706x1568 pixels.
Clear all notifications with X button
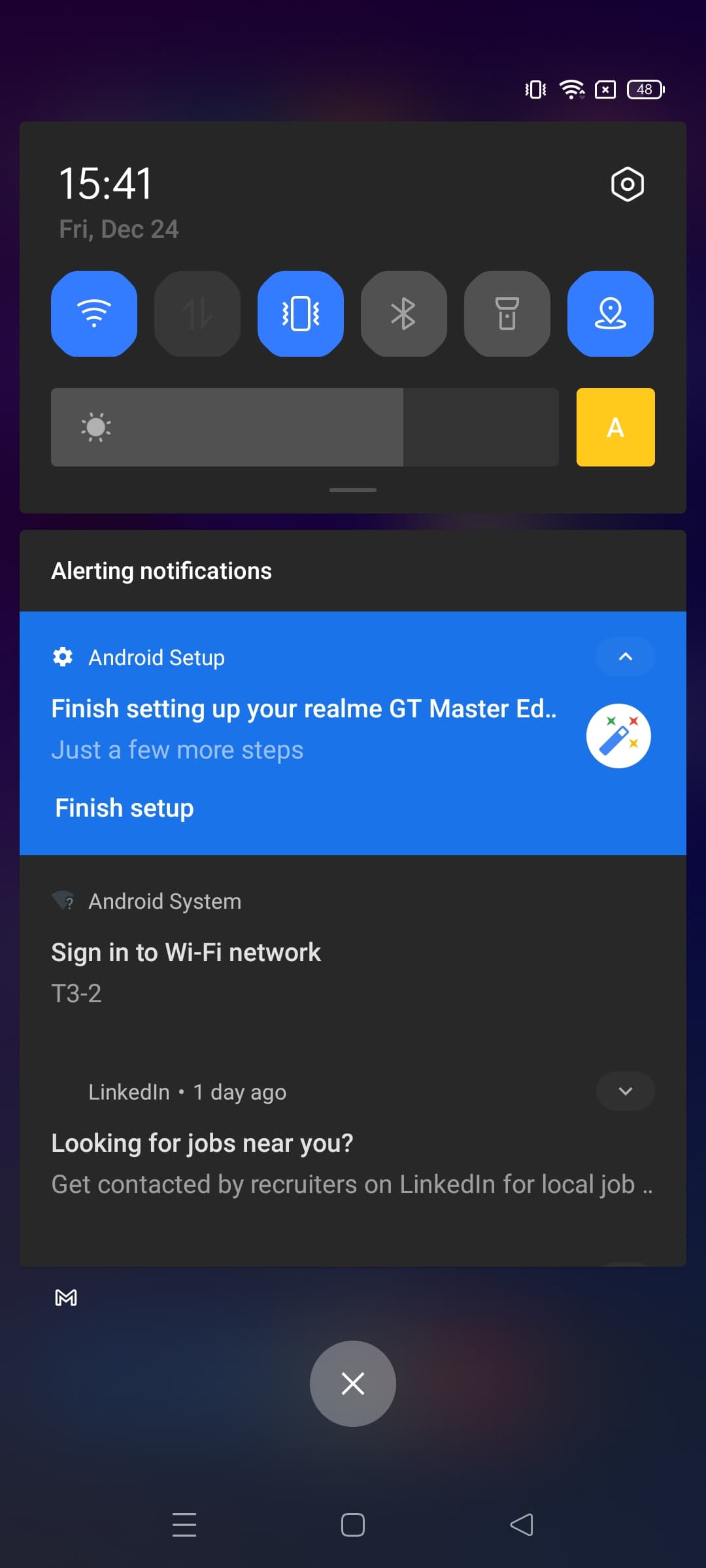[353, 1383]
